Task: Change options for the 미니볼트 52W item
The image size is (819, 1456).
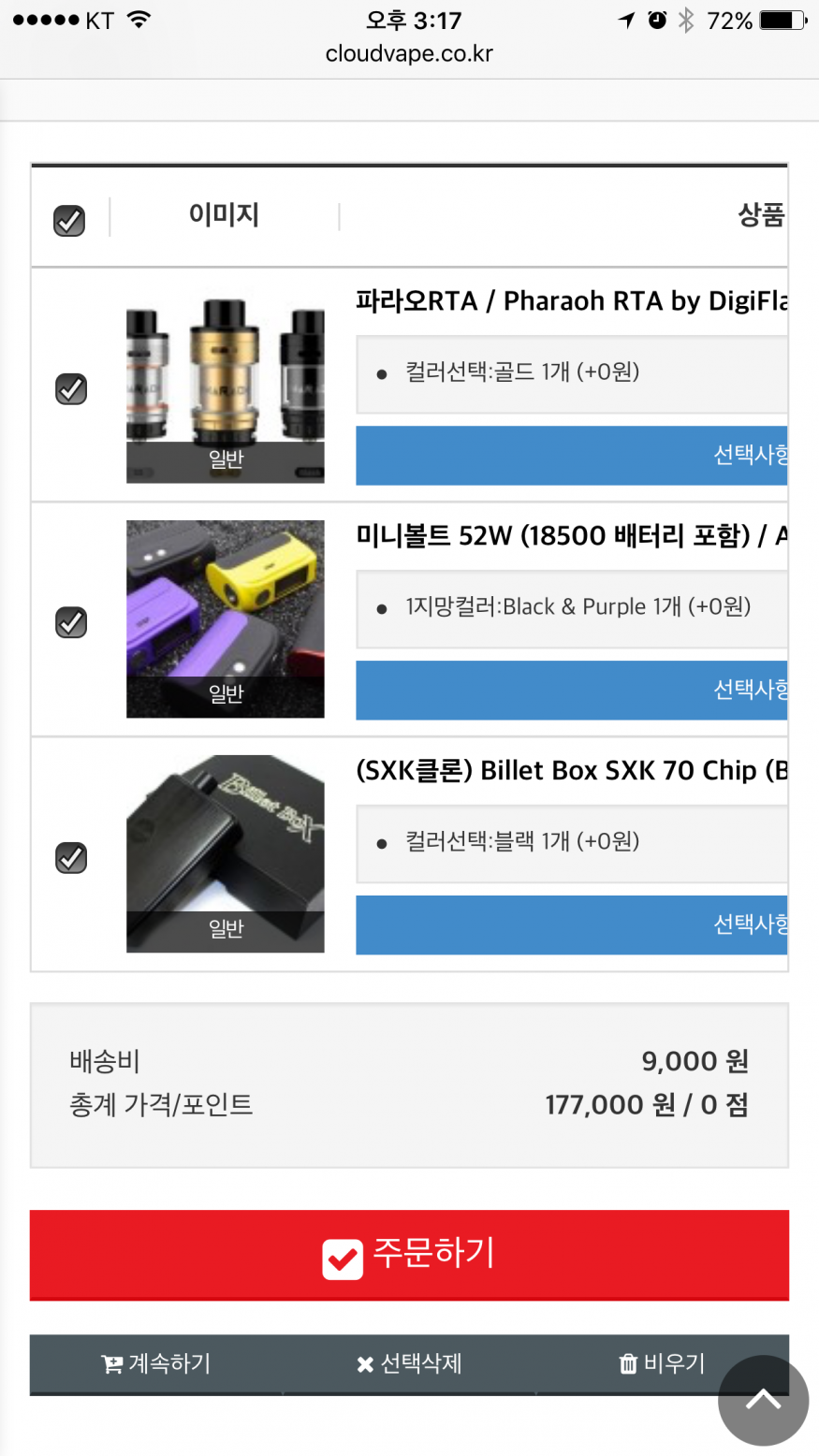Action: click(x=571, y=691)
